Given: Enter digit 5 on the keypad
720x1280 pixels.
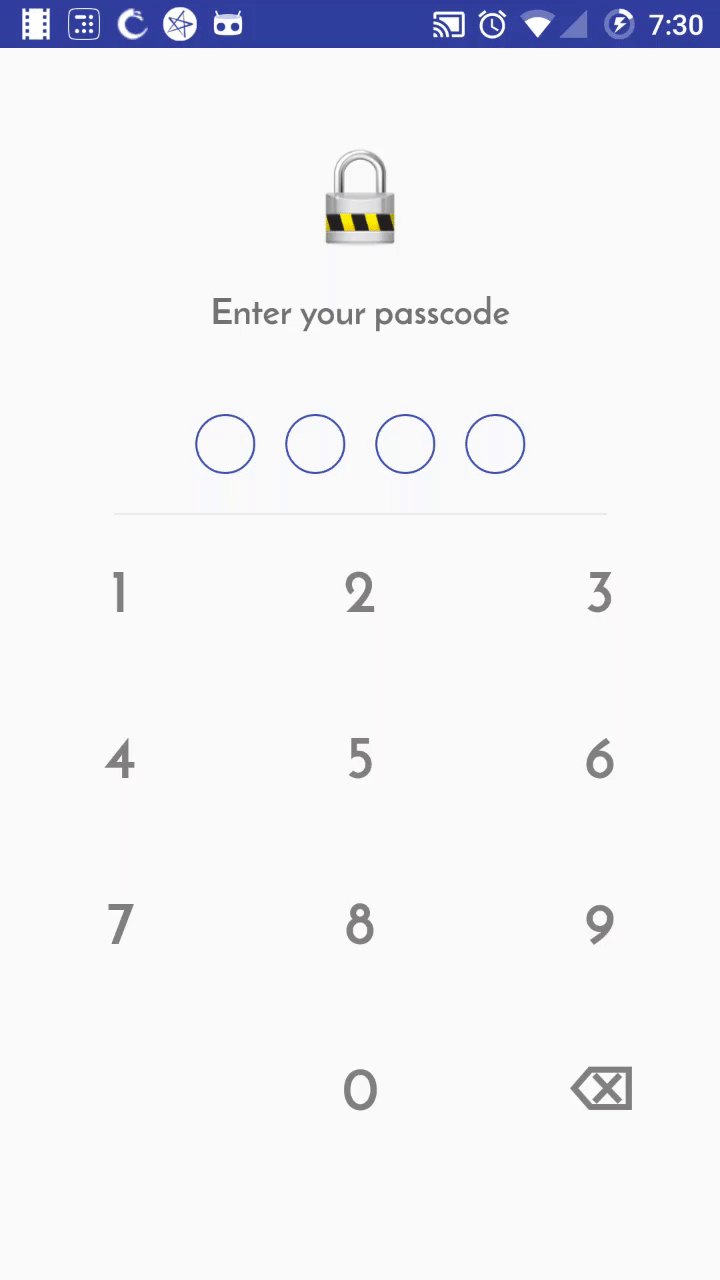Looking at the screenshot, I should click(x=360, y=759).
